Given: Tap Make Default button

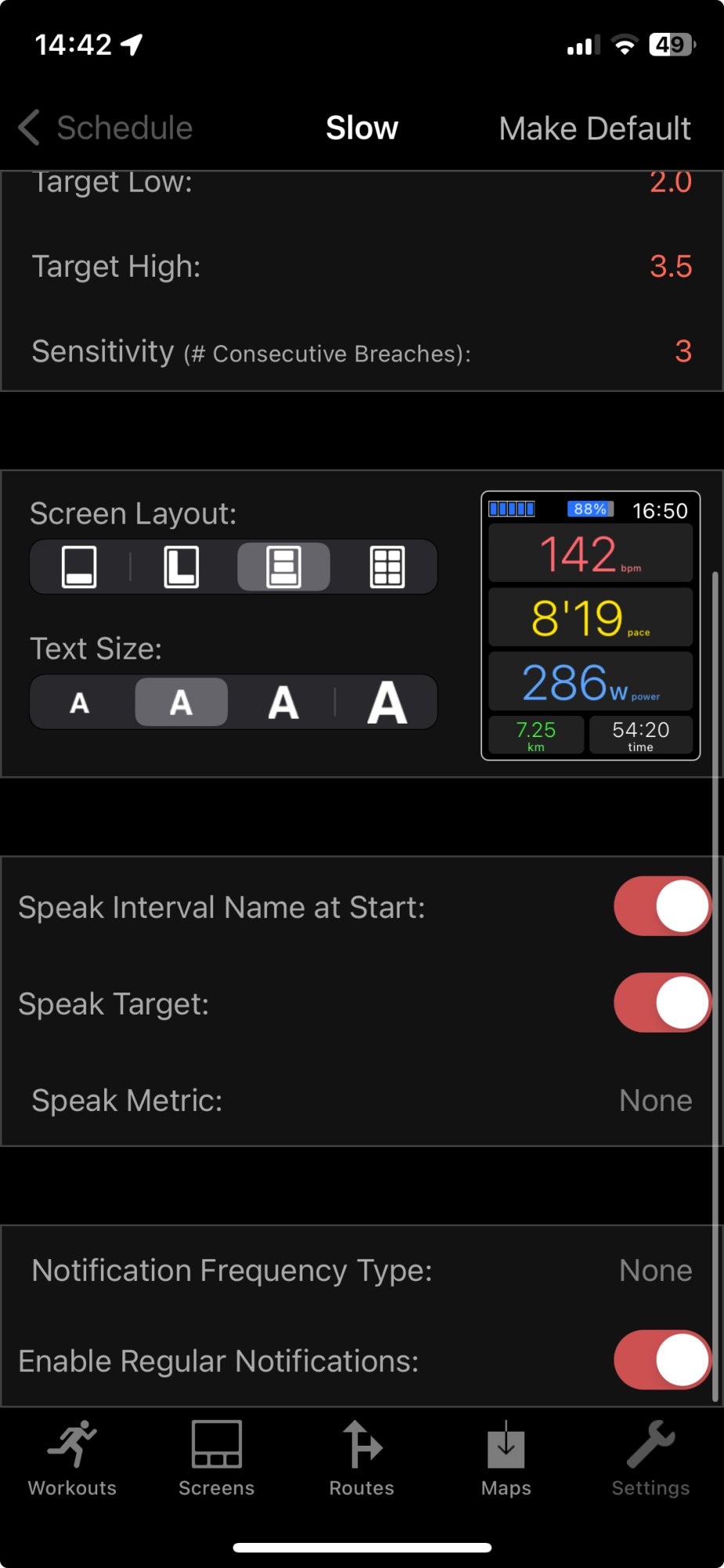Looking at the screenshot, I should (x=595, y=129).
